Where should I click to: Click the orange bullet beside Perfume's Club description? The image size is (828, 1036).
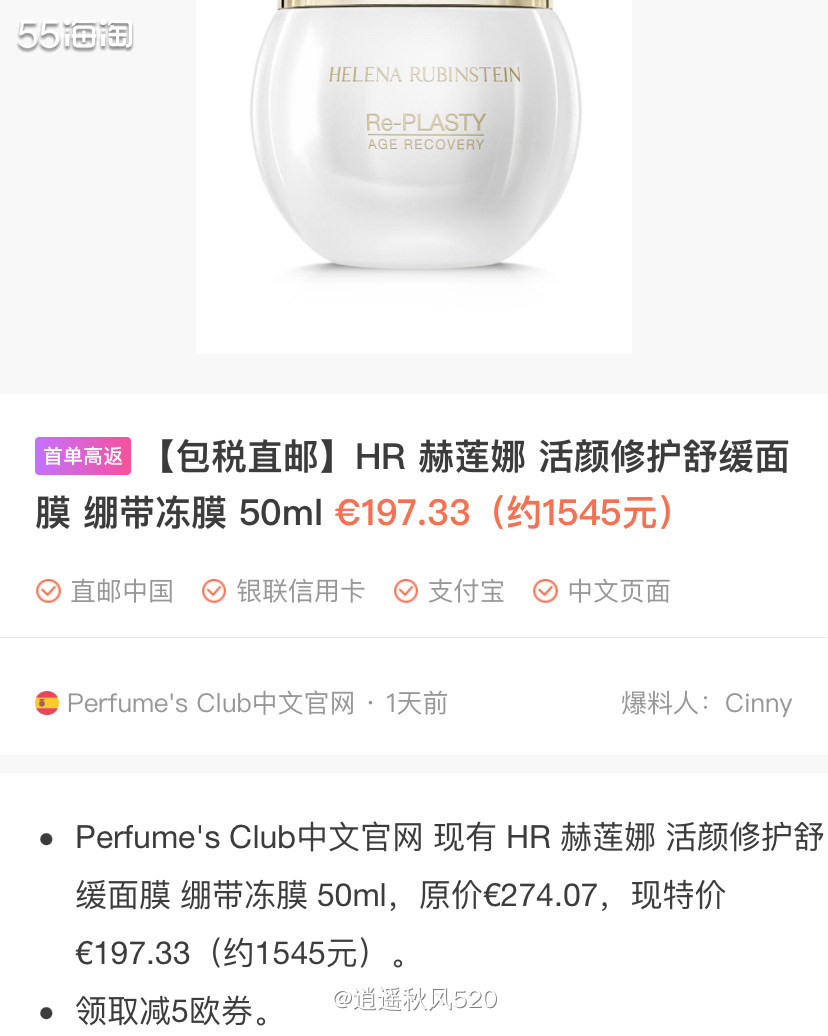click(x=44, y=837)
